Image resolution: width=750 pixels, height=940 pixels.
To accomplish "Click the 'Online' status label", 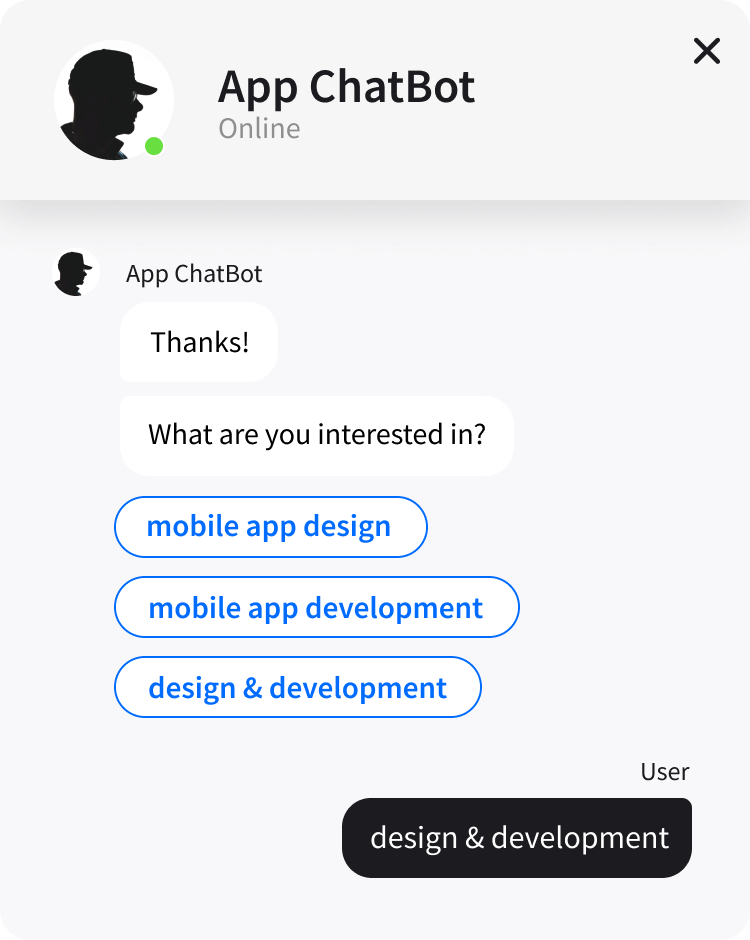I will 258,128.
